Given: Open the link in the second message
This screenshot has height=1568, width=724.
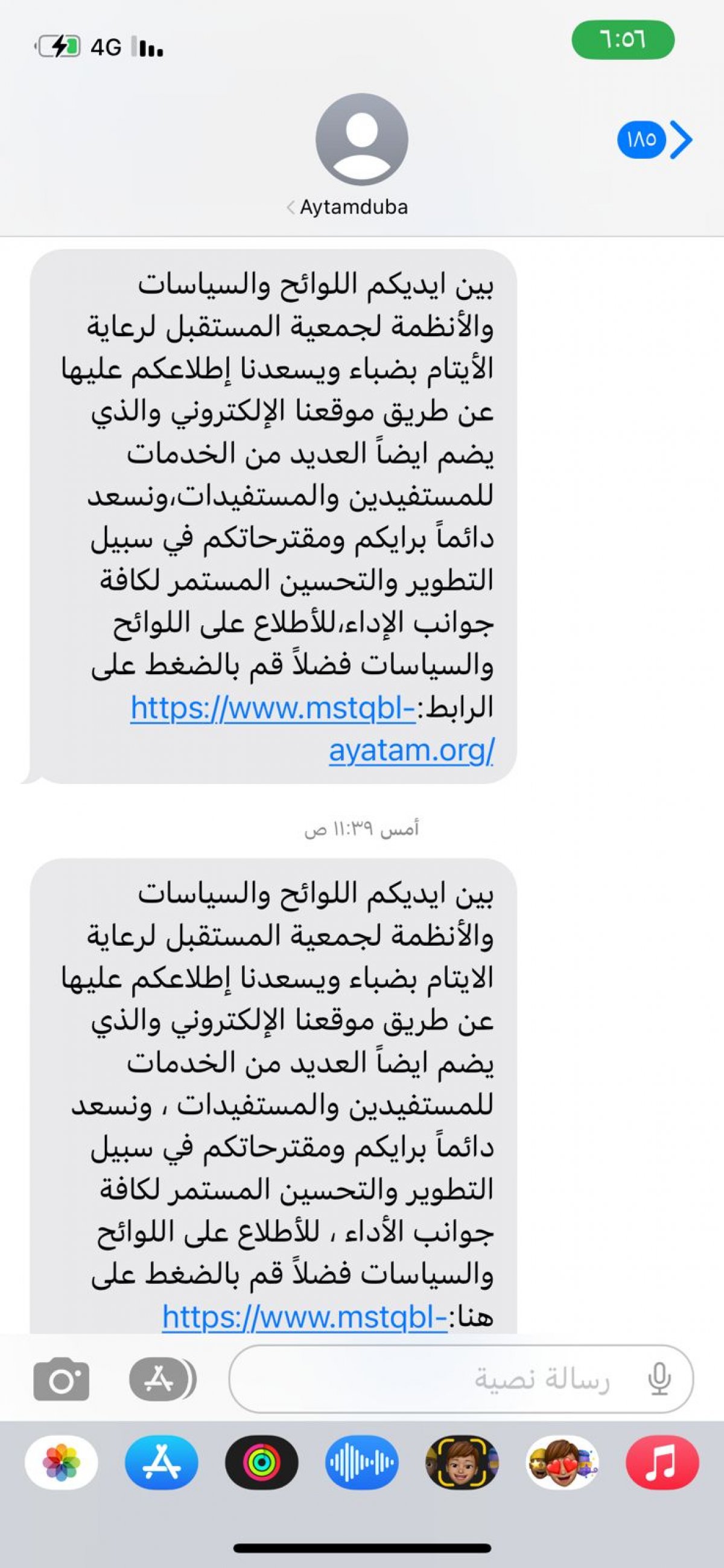Looking at the screenshot, I should 305,1318.
